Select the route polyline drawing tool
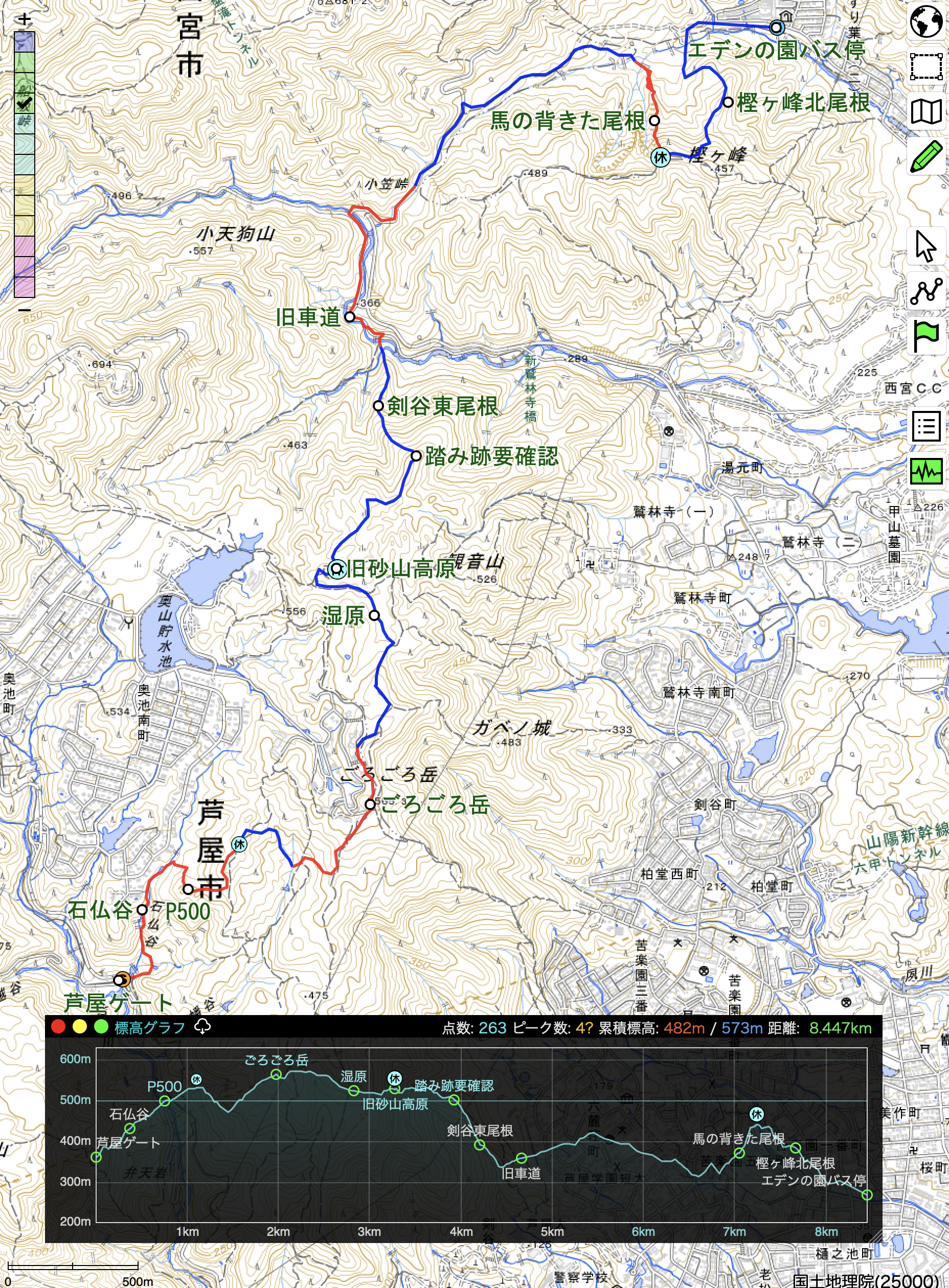The image size is (949, 1288). 925,291
